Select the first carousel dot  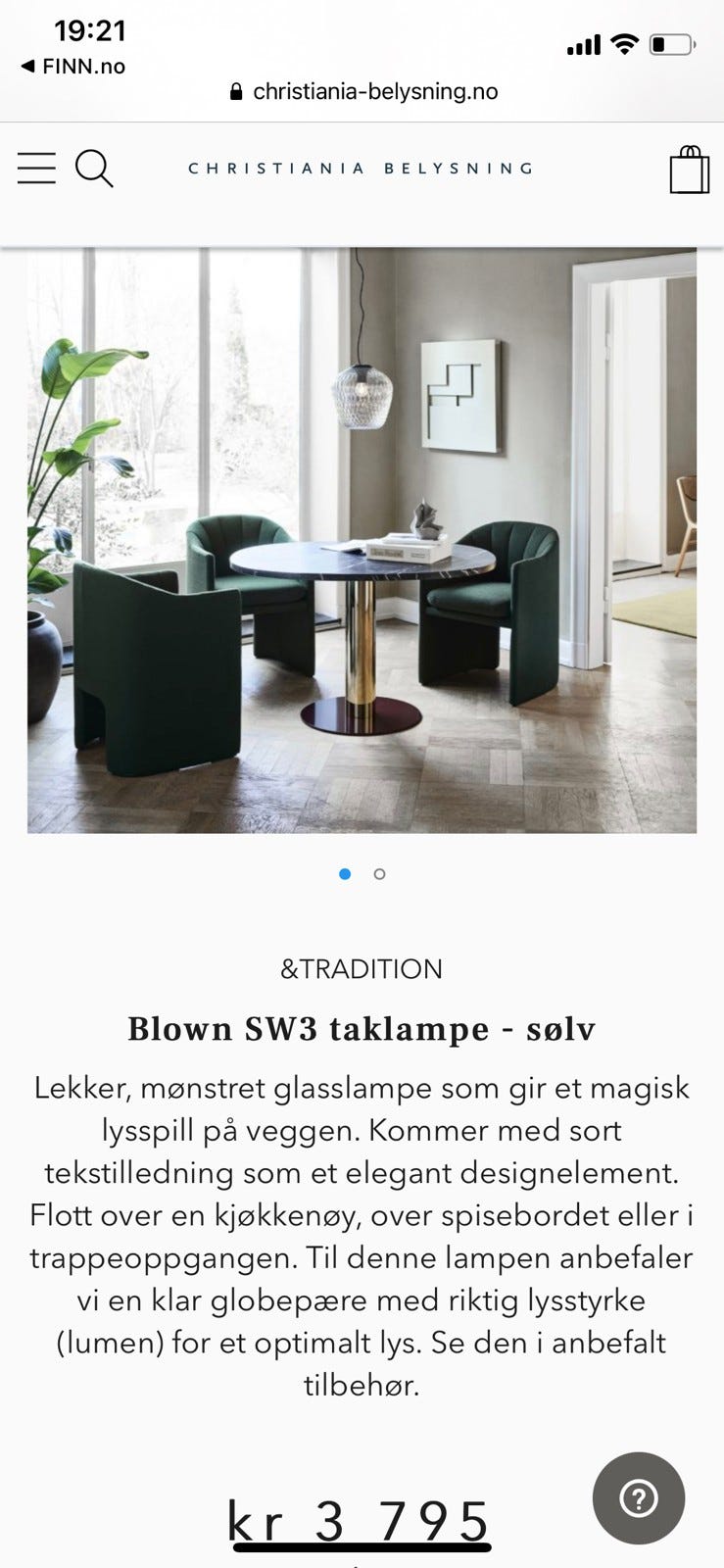(x=345, y=874)
